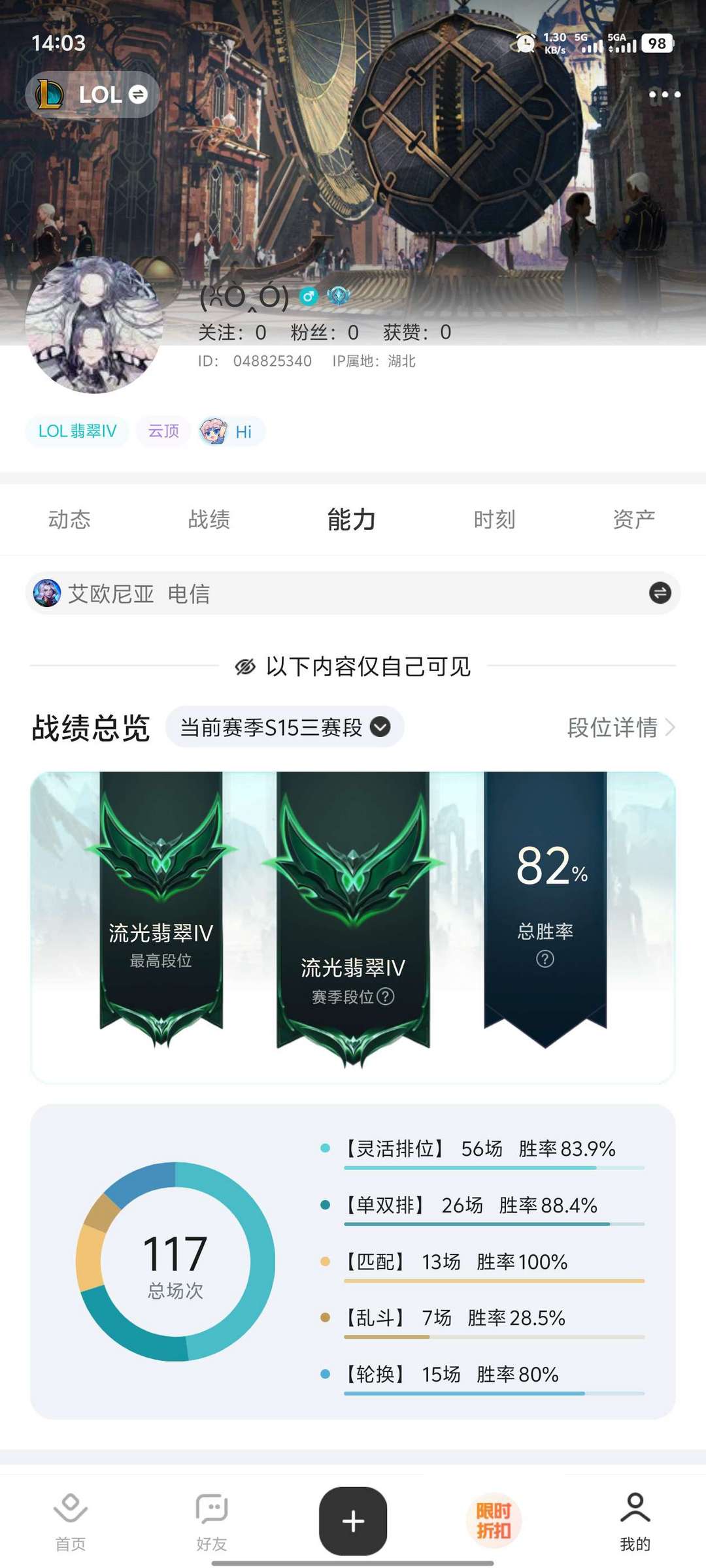Switch to the 时刻 tab
The image size is (706, 1568).
coord(494,519)
